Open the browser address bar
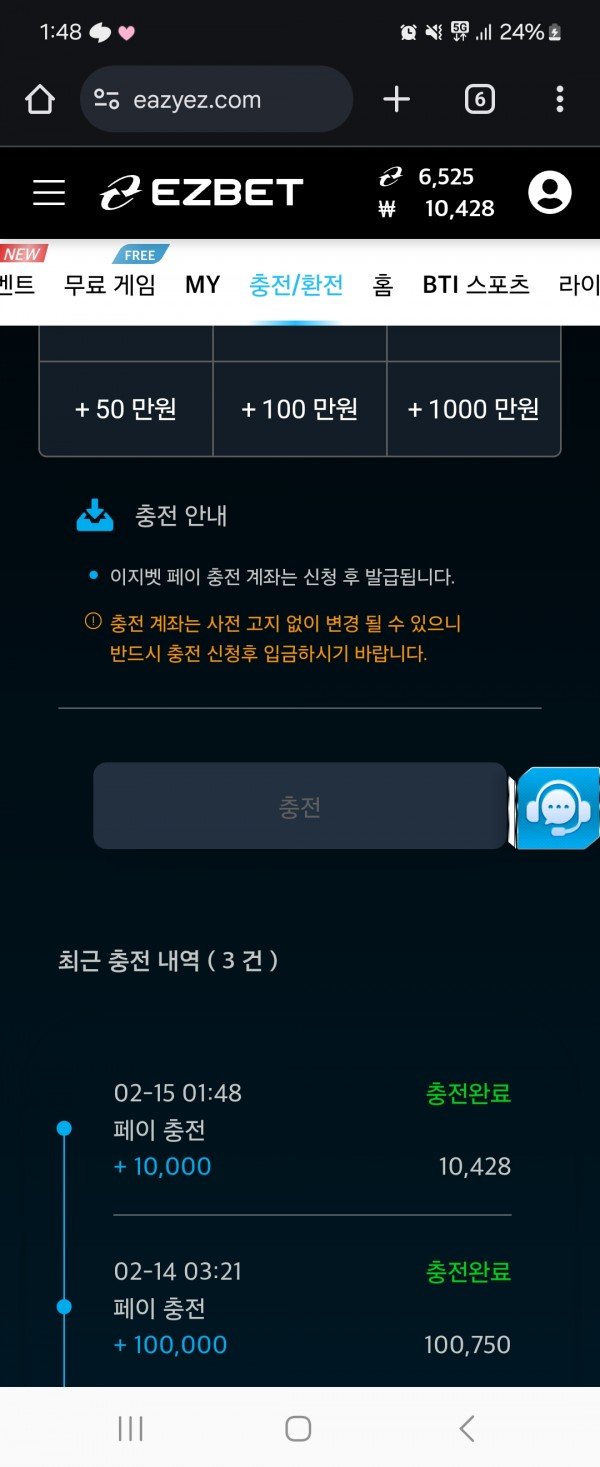The height and width of the screenshot is (1467, 600). 216,100
